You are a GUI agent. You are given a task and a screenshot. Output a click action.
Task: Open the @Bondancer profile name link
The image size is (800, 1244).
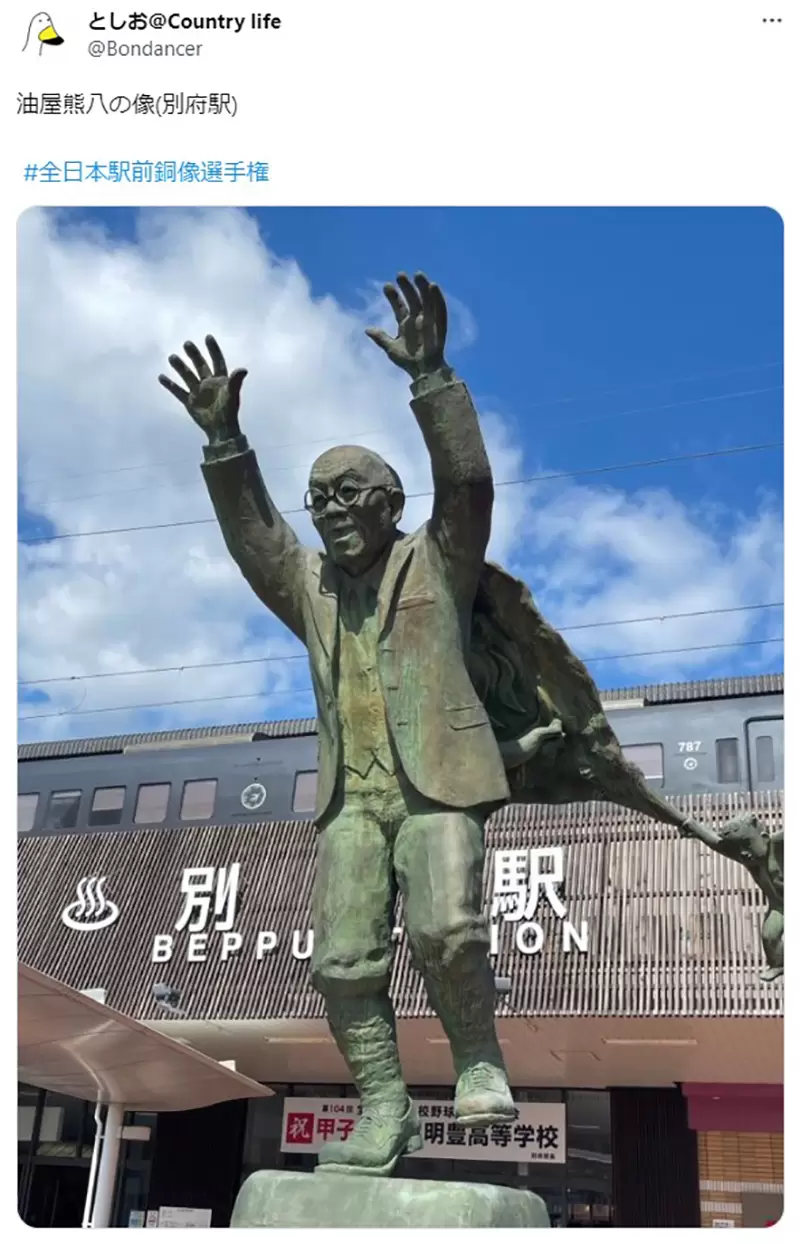pyautogui.click(x=145, y=48)
